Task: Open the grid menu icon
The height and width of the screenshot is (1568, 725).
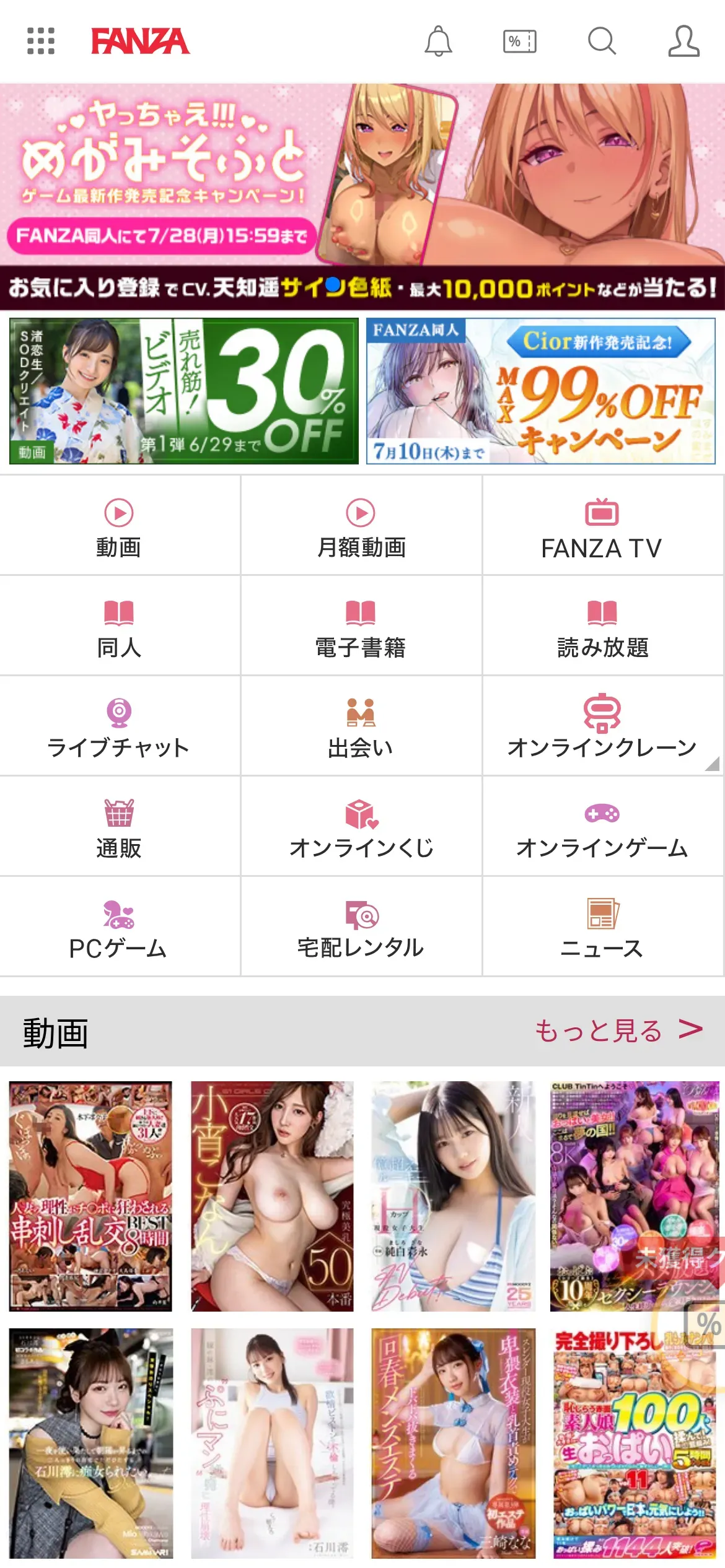Action: pos(41,41)
